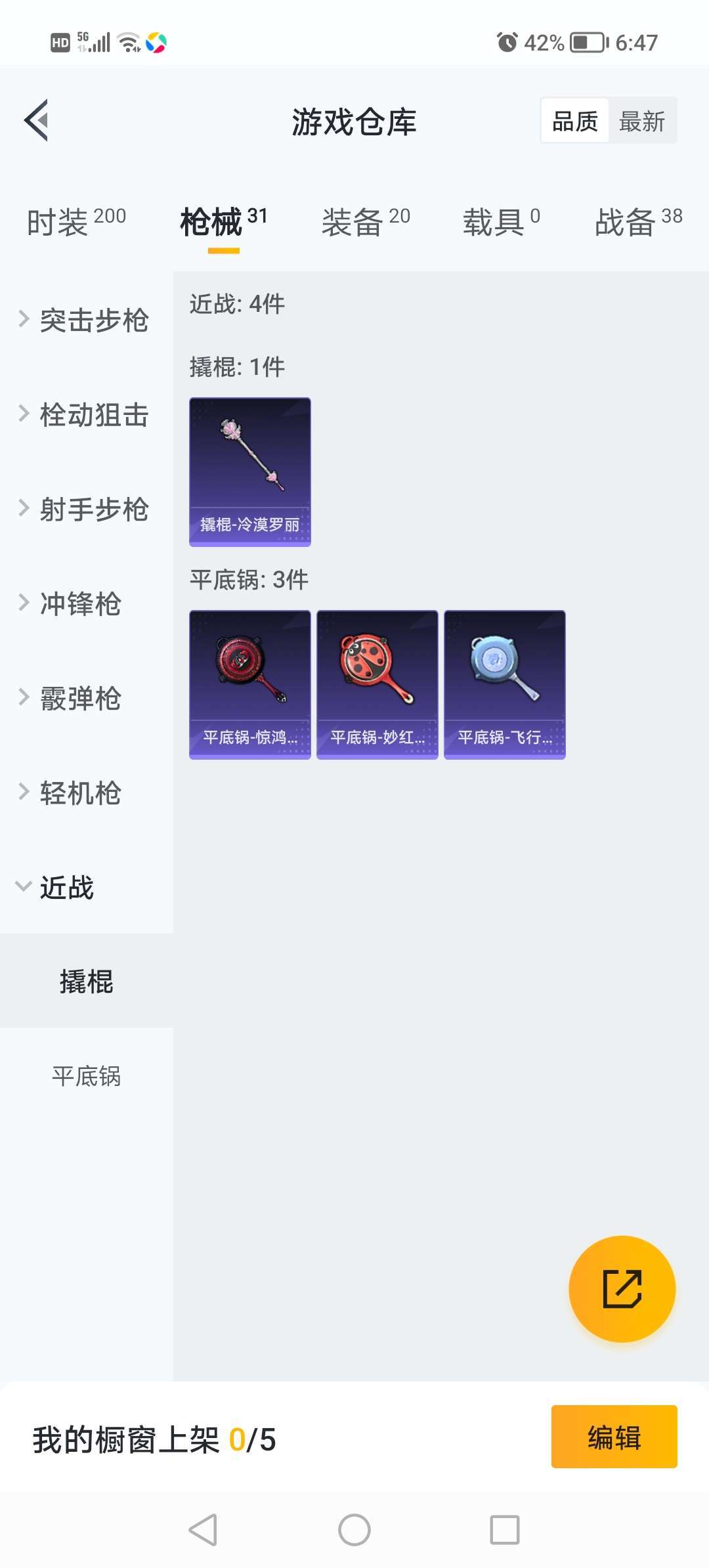Expand the 突击步枪 category

tap(87, 320)
